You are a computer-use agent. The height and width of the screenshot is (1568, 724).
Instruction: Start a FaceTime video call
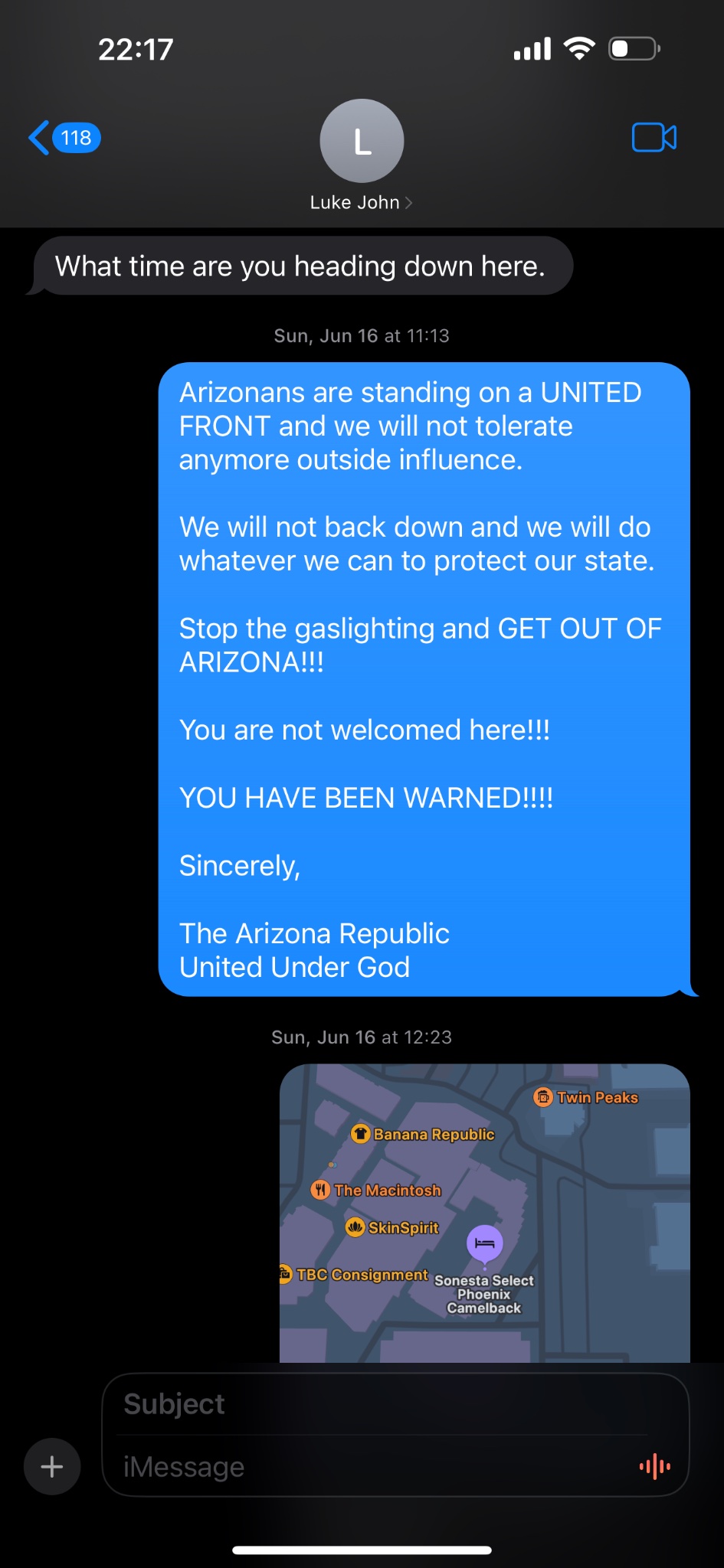point(654,138)
